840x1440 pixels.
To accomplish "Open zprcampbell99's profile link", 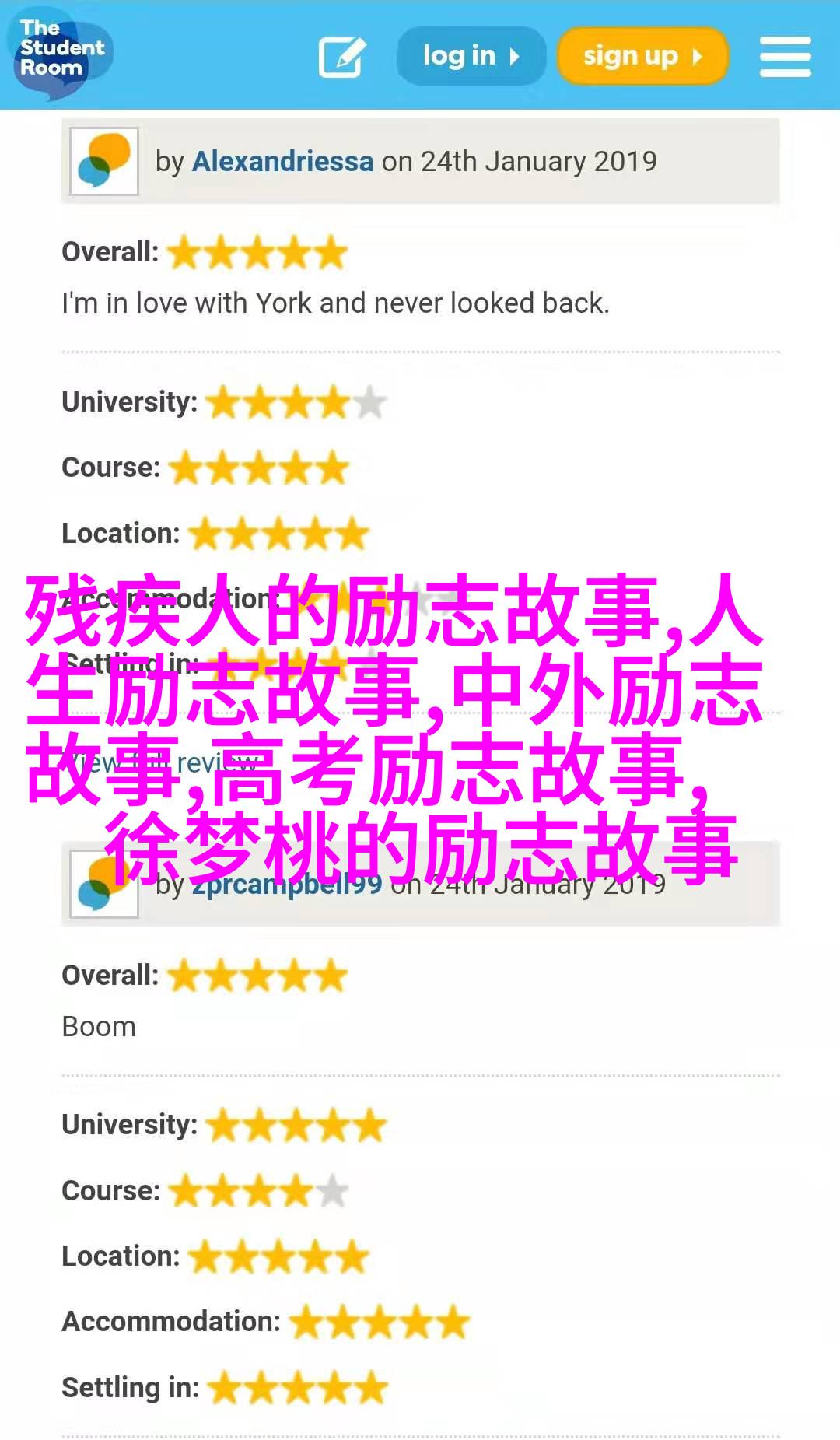I will tap(286, 885).
